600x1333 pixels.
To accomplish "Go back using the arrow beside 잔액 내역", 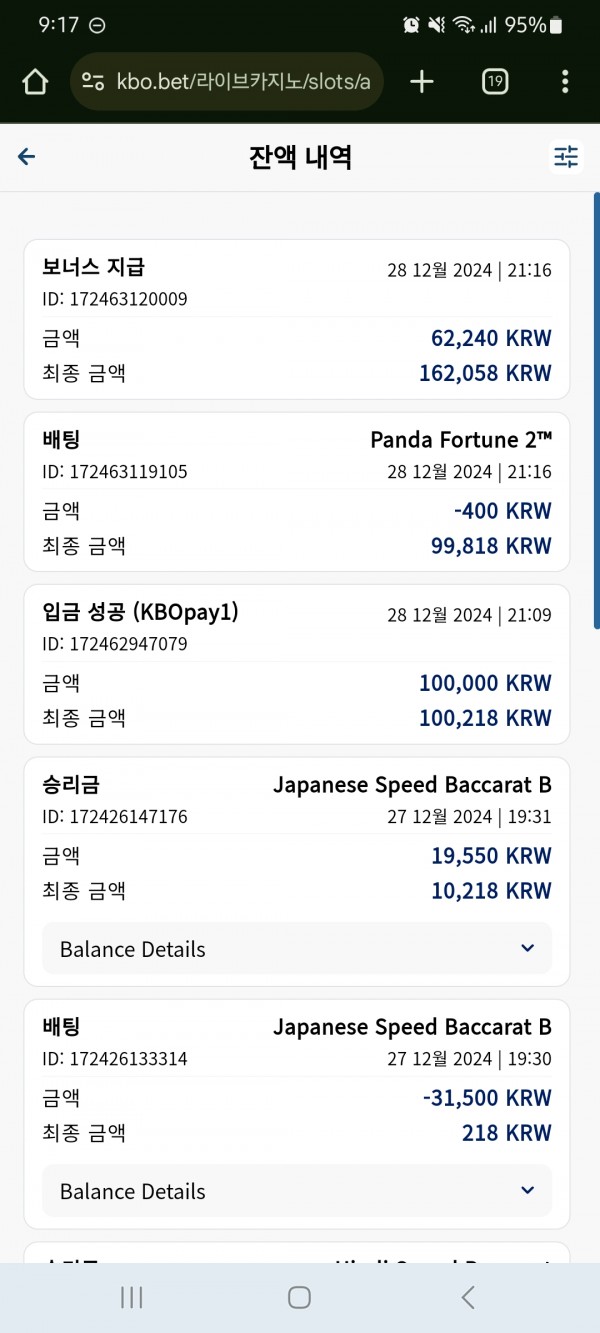I will 27,157.
